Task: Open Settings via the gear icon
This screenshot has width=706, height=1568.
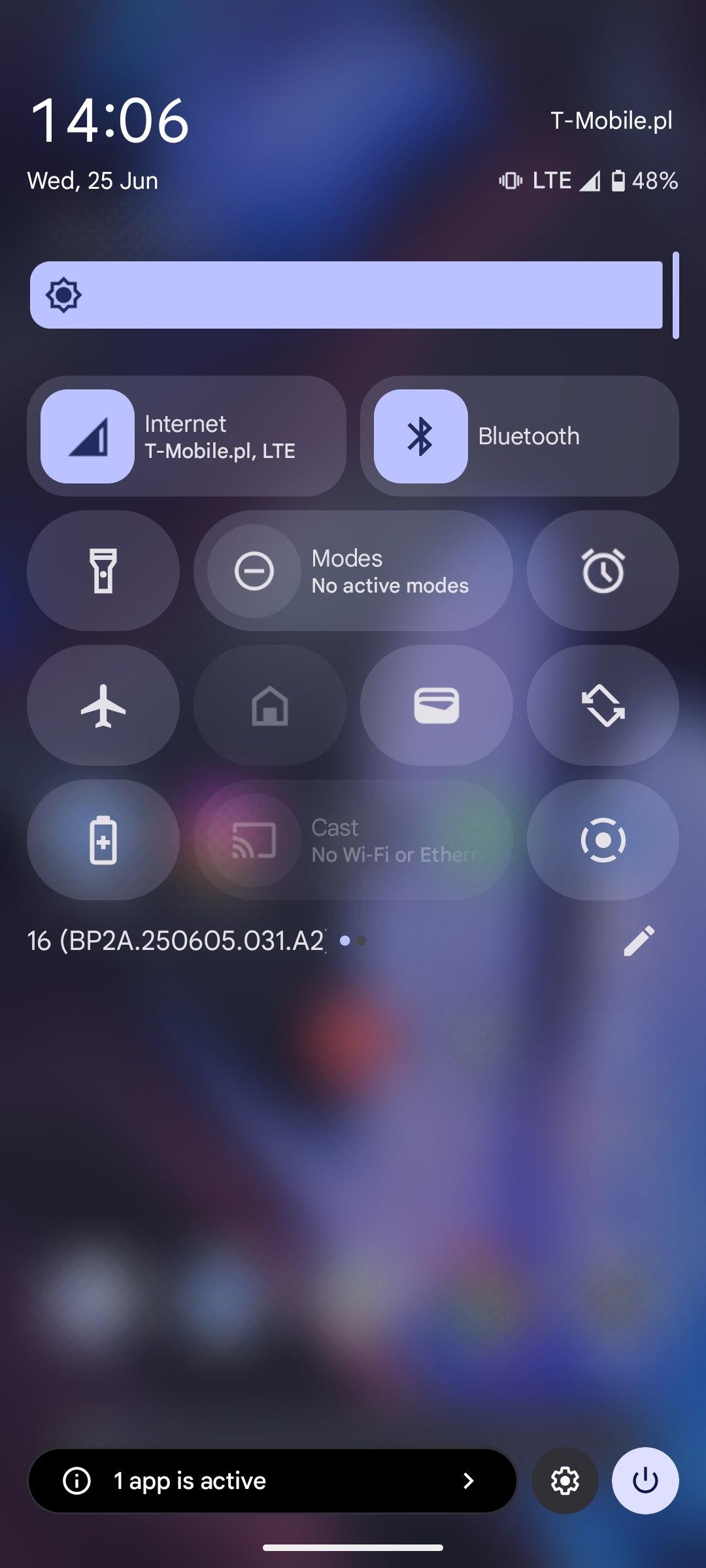Action: tap(565, 1480)
